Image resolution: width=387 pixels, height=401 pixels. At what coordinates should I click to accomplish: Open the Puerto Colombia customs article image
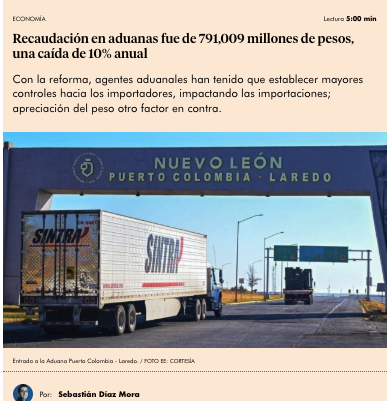(x=195, y=240)
